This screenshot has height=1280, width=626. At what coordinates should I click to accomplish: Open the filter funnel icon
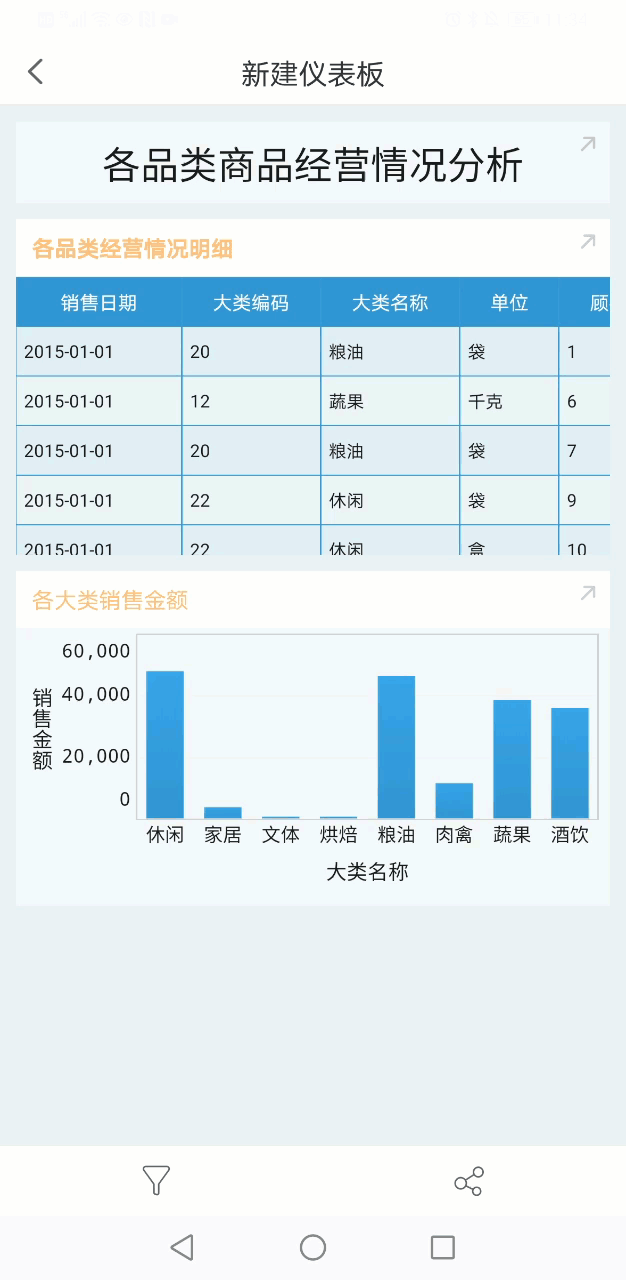[x=156, y=1181]
